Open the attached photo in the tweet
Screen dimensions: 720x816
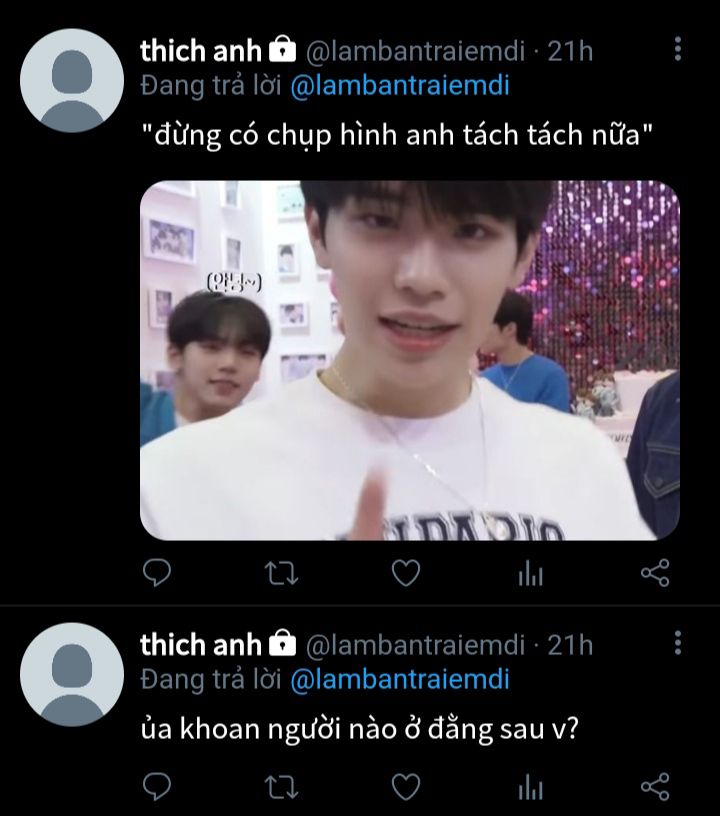point(409,360)
